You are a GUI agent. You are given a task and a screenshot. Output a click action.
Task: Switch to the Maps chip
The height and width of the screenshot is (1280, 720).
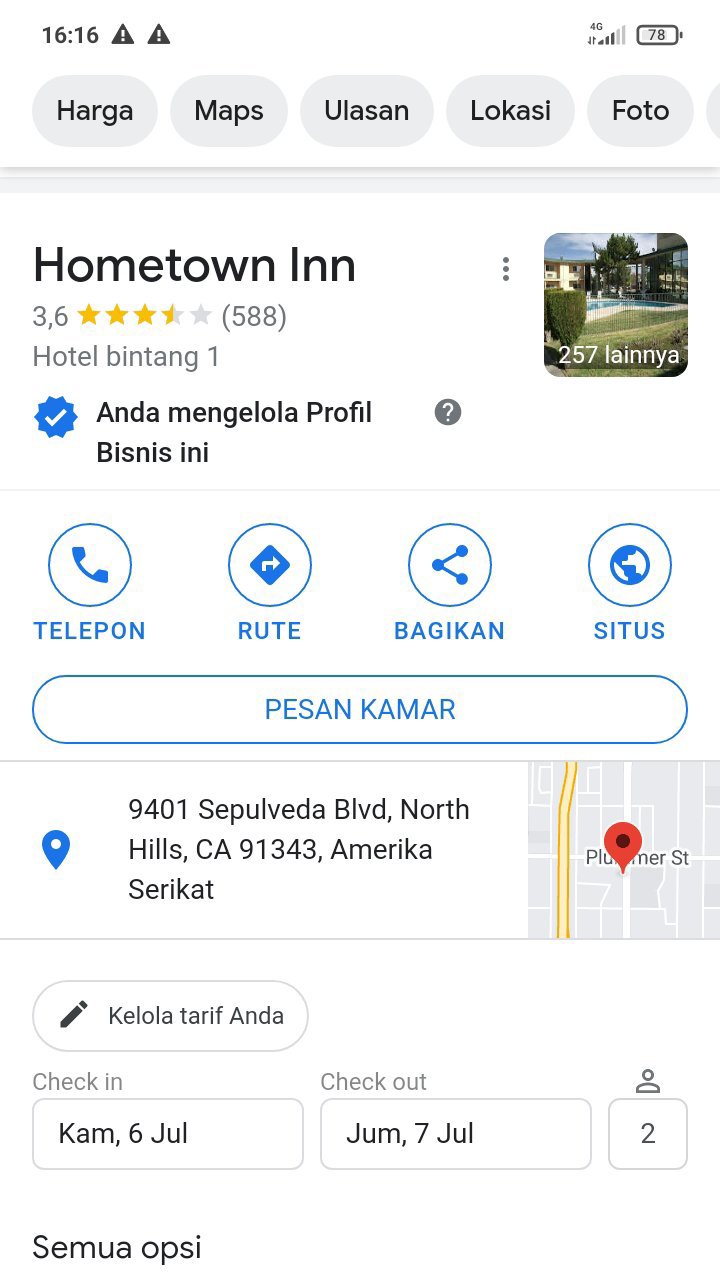tap(229, 111)
